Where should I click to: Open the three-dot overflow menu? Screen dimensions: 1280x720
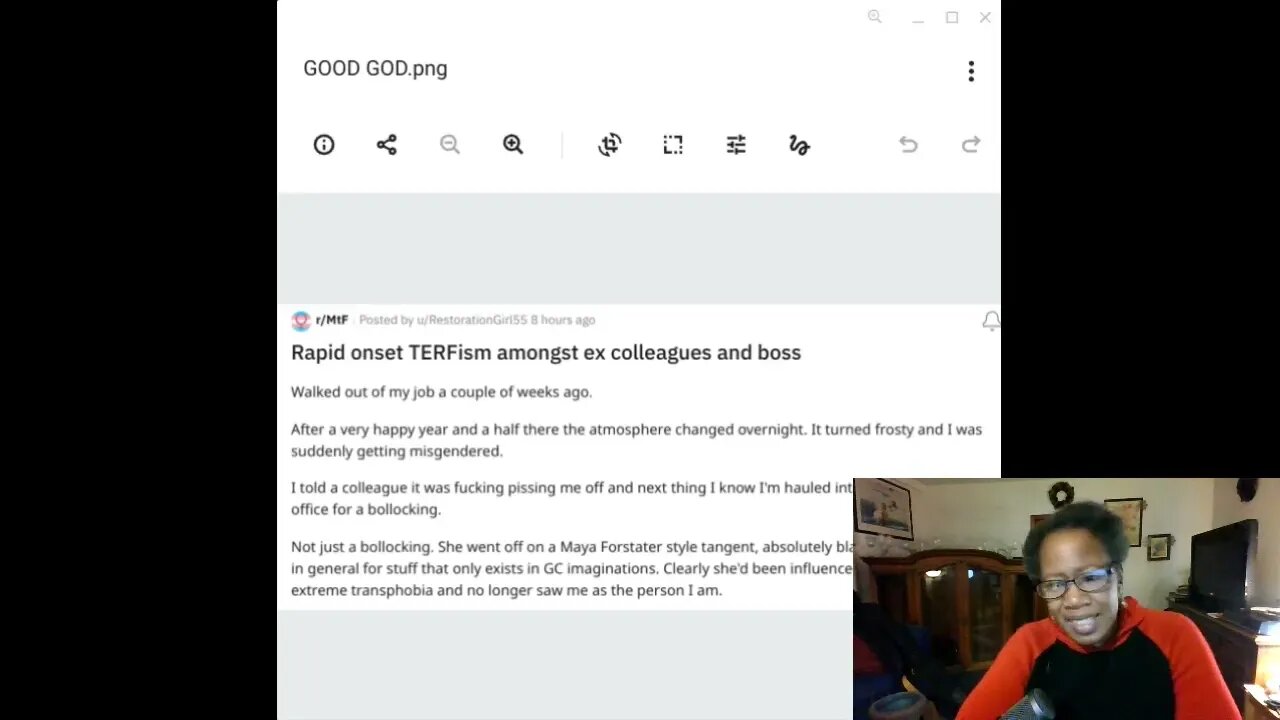coord(971,71)
